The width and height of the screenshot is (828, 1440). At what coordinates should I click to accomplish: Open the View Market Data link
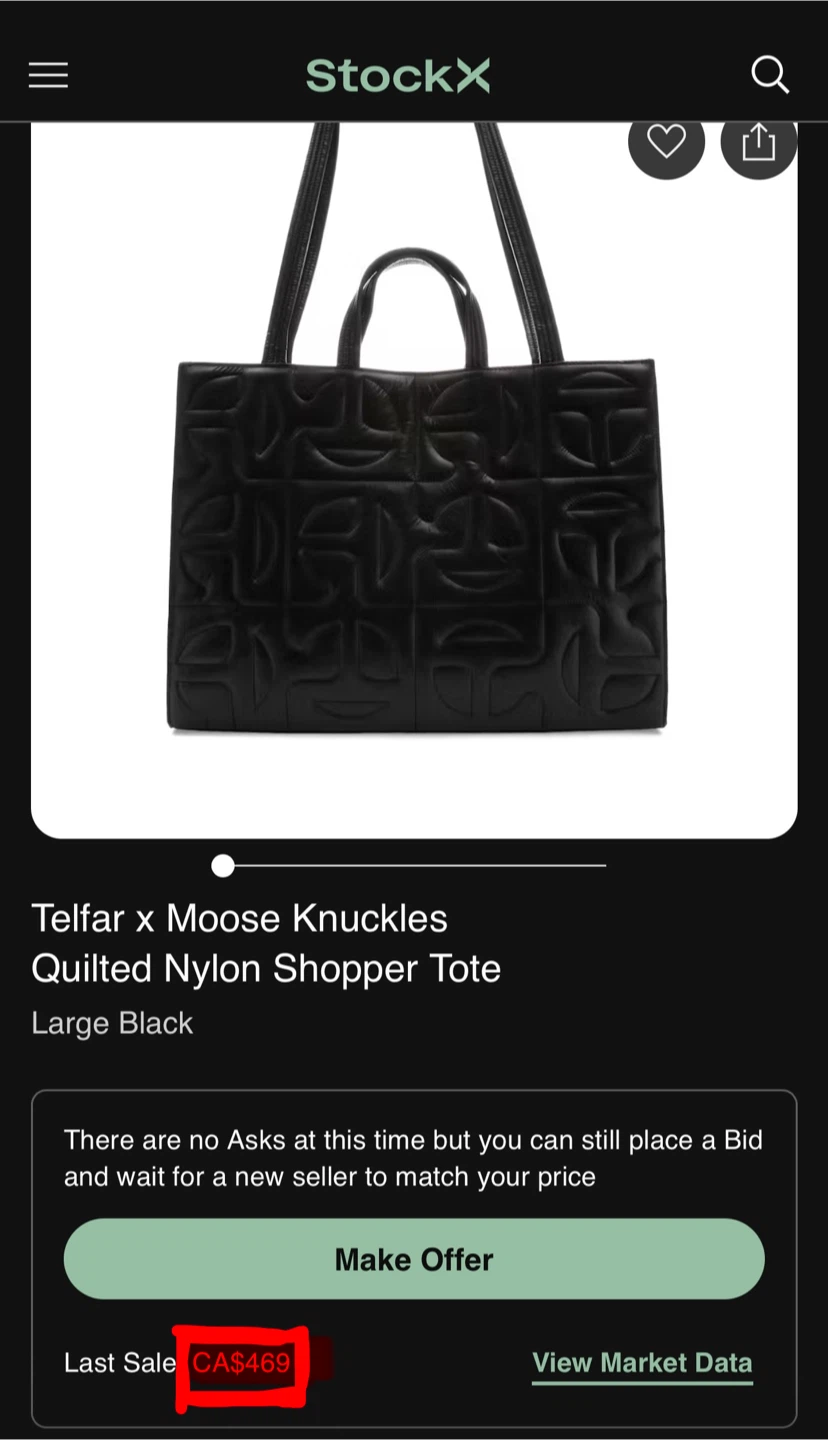pos(642,1363)
